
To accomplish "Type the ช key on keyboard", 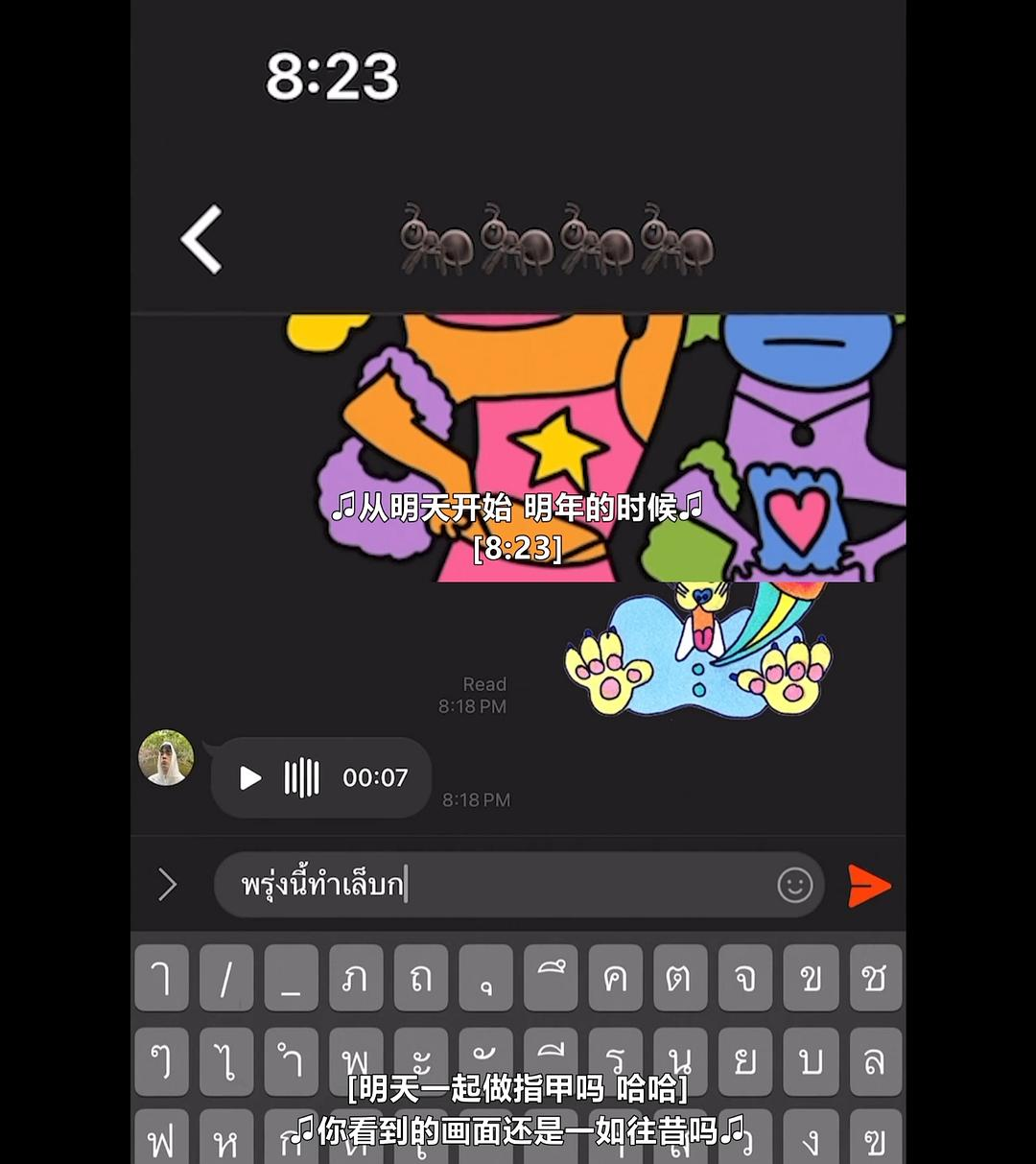I will [x=874, y=978].
